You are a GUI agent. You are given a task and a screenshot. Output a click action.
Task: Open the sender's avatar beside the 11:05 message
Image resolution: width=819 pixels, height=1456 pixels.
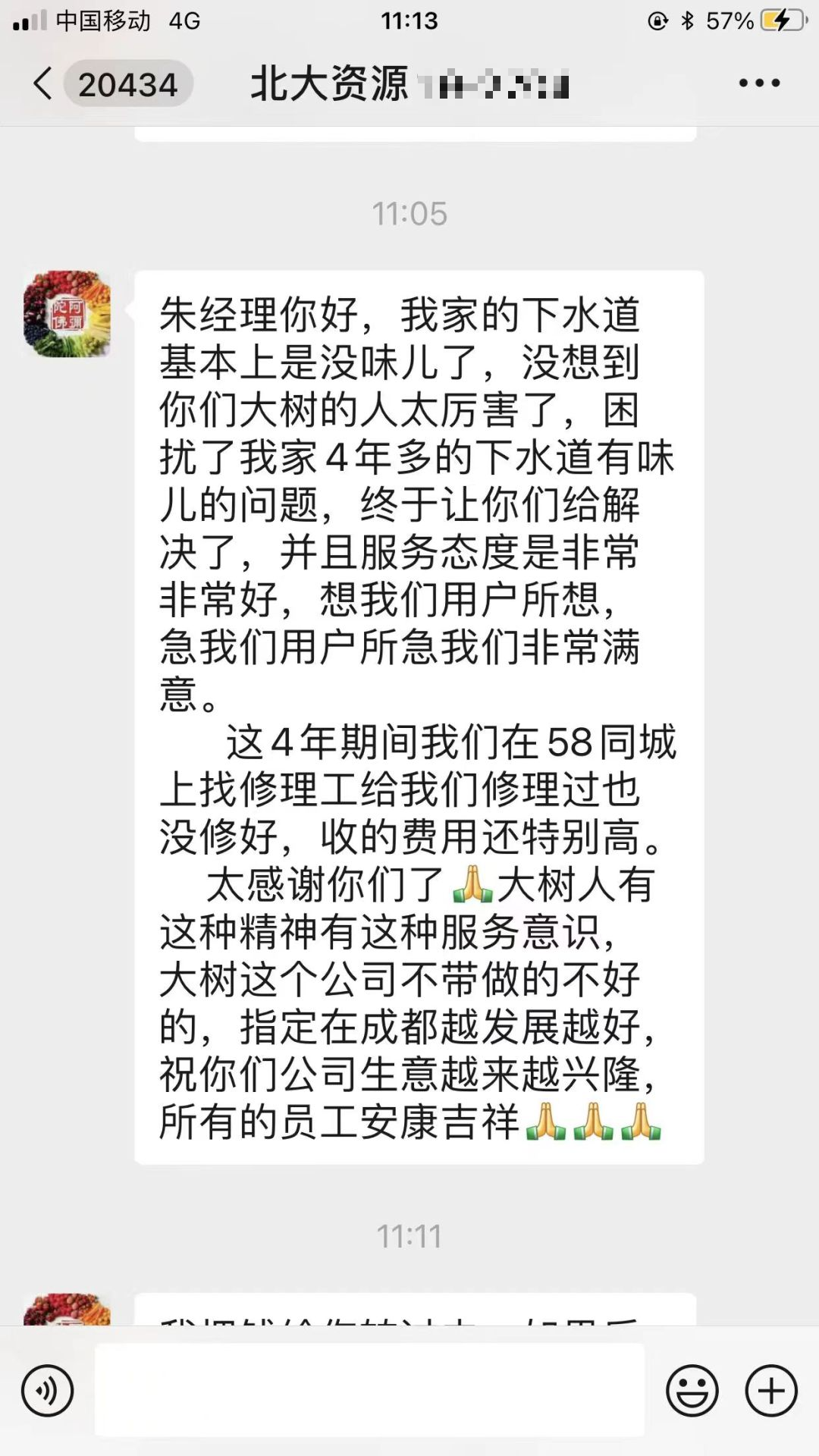click(x=67, y=314)
